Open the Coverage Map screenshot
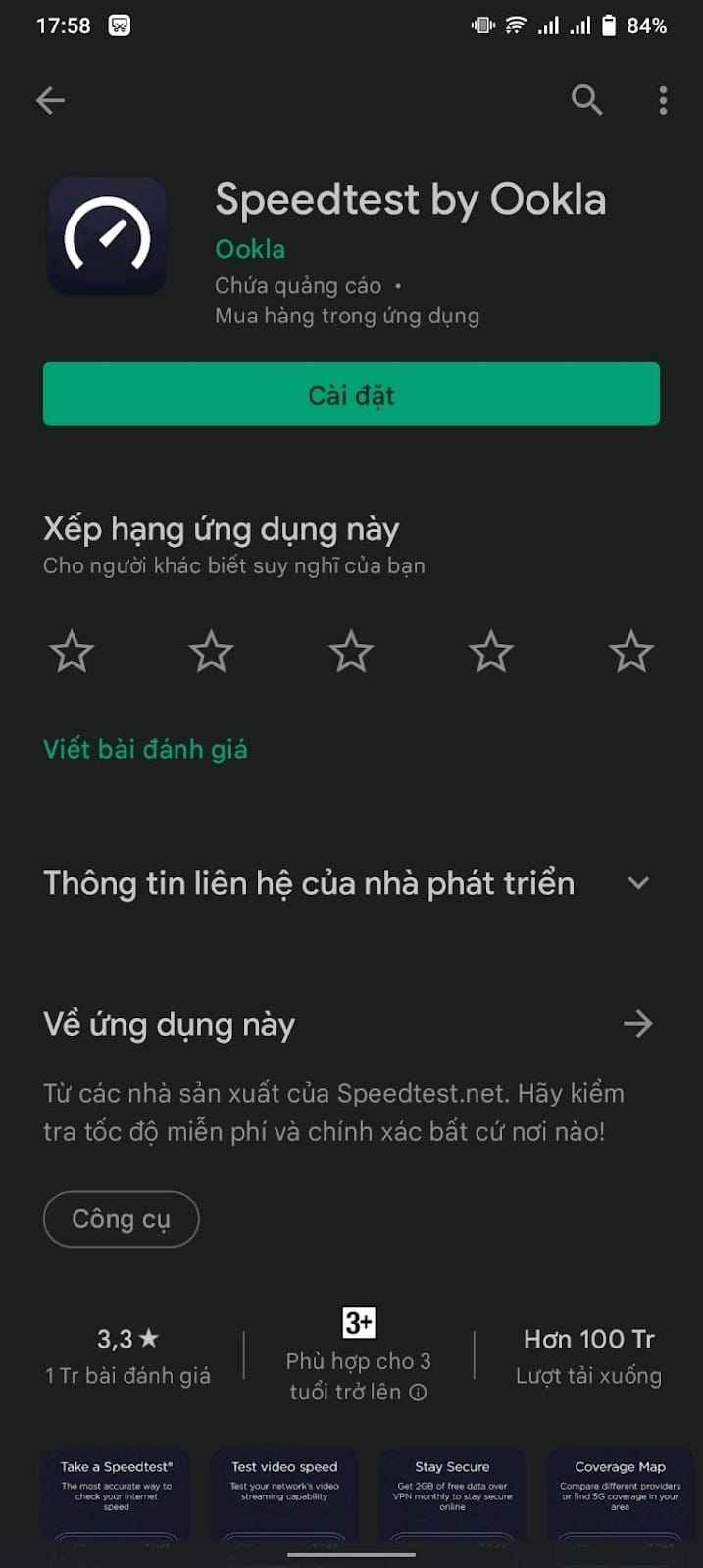Image resolution: width=703 pixels, height=1568 pixels. [620, 1494]
